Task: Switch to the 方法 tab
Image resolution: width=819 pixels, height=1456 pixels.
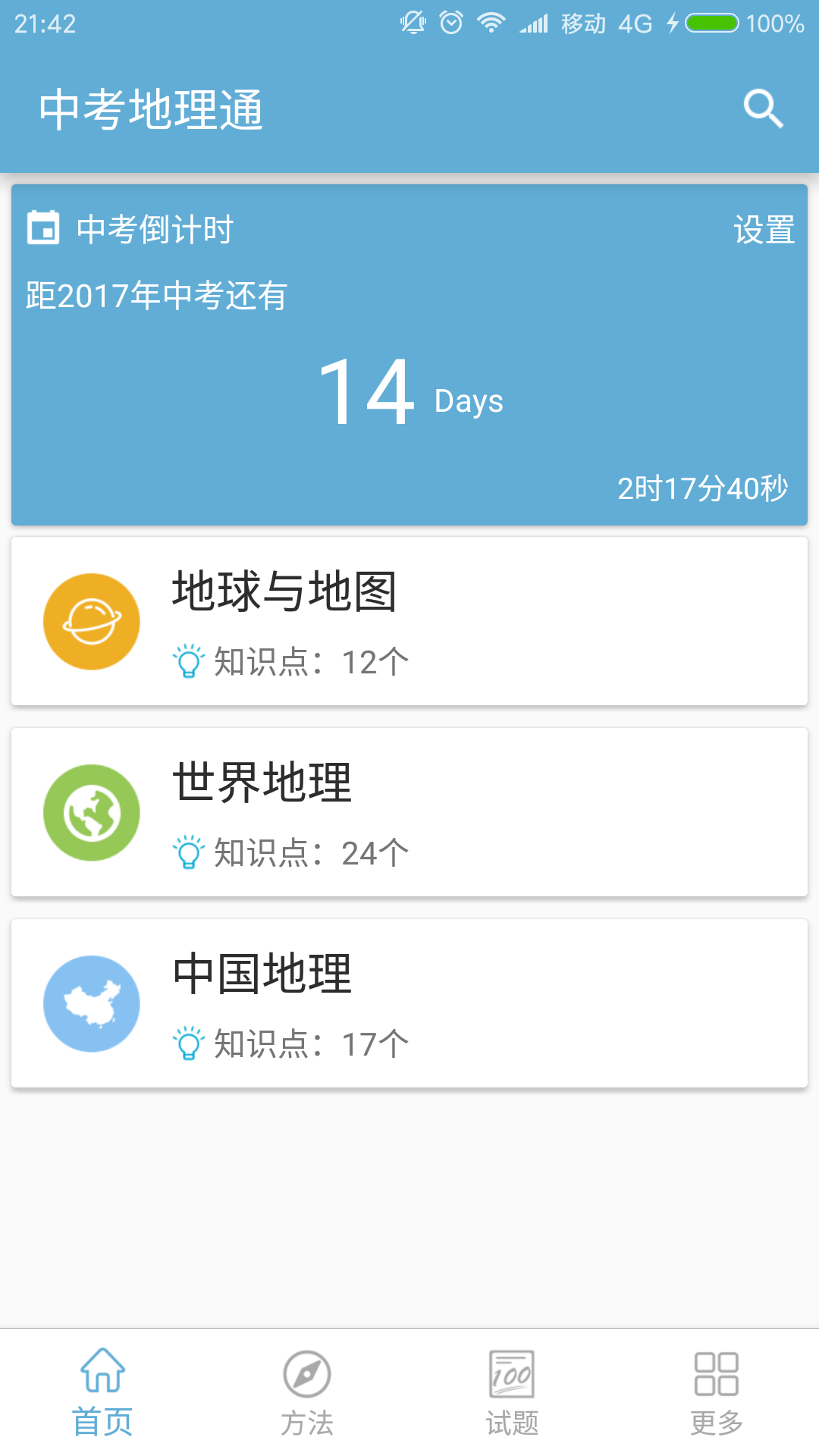Action: click(x=307, y=1399)
